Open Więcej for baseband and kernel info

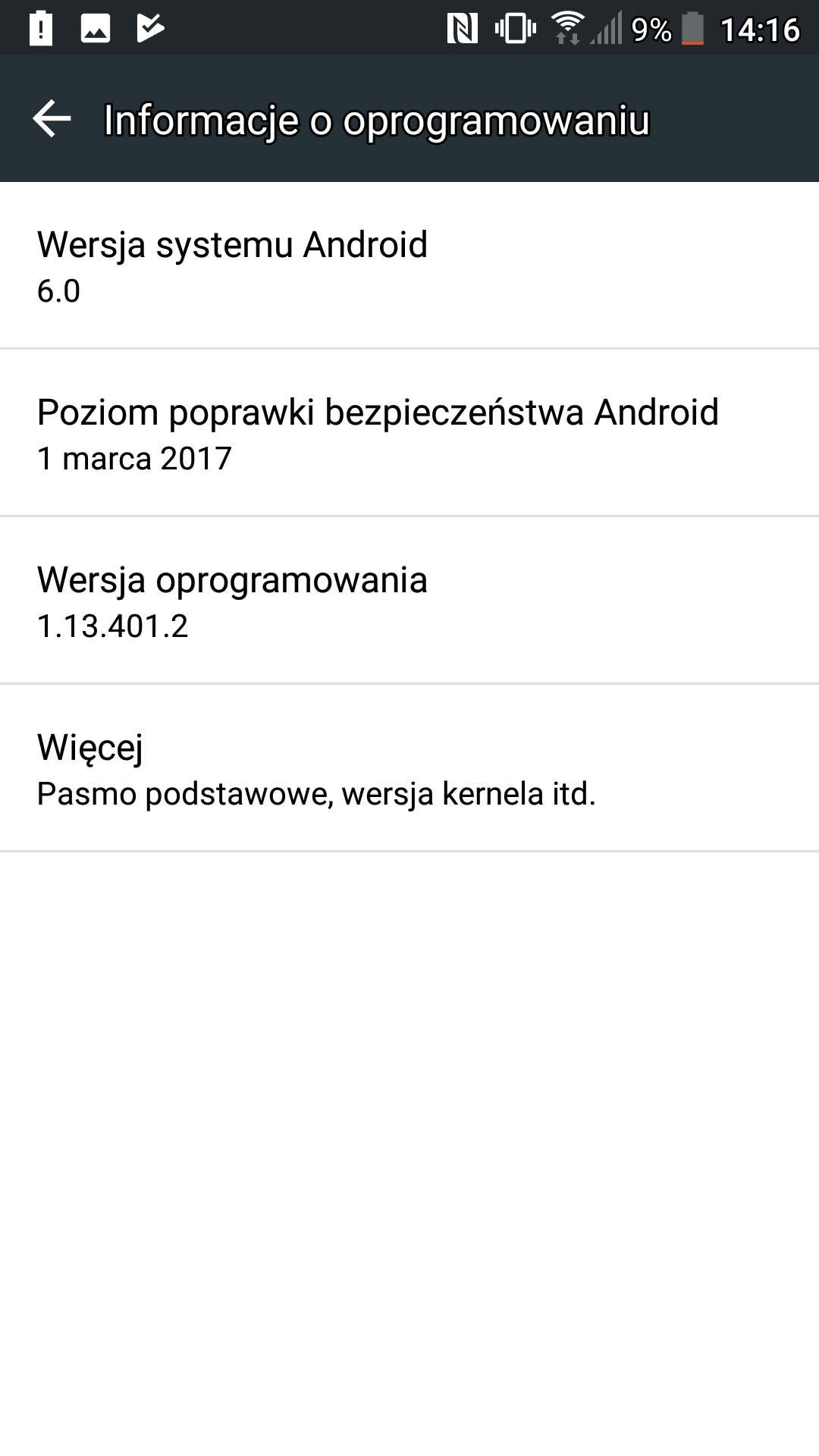409,768
